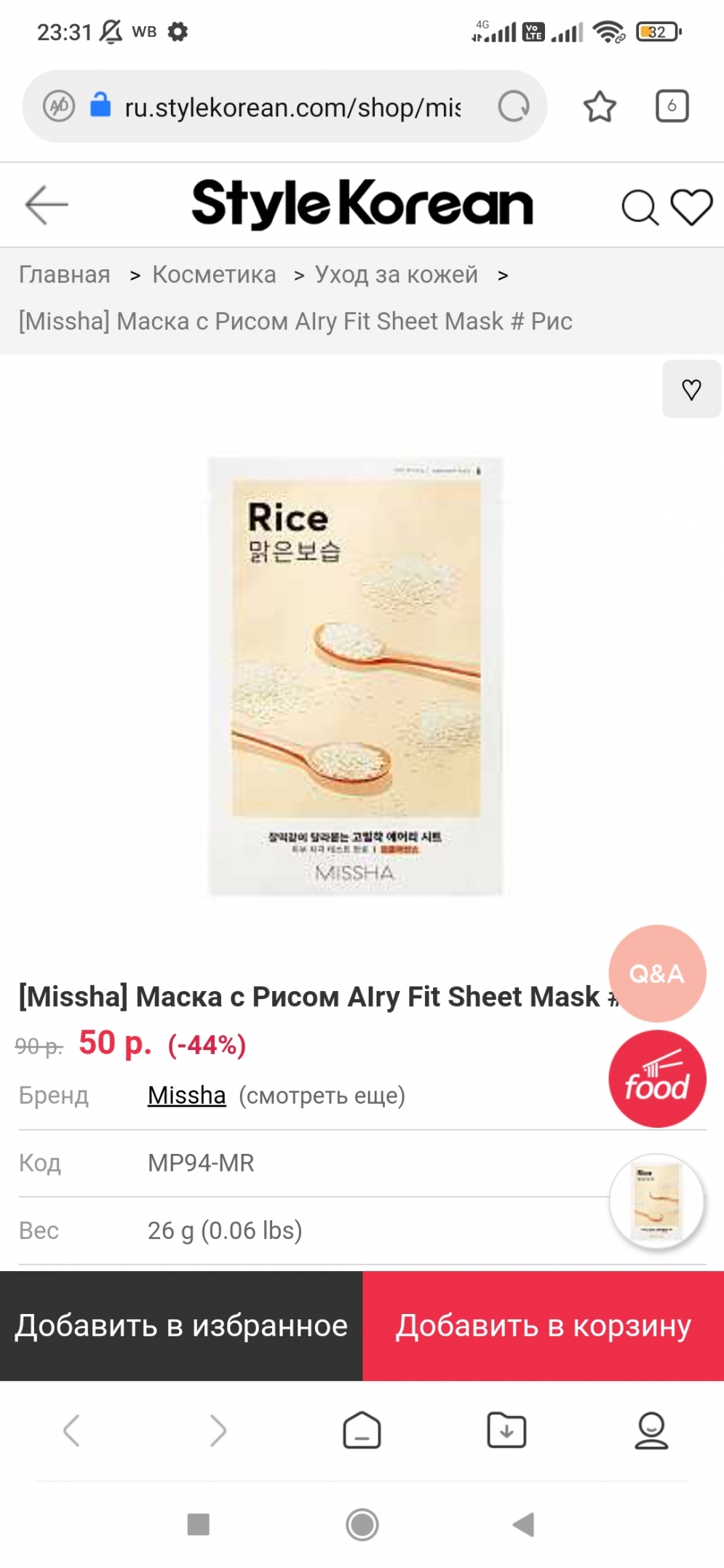The image size is (724, 1568).
Task: Open the StyleKorean search magnifier
Action: click(639, 207)
